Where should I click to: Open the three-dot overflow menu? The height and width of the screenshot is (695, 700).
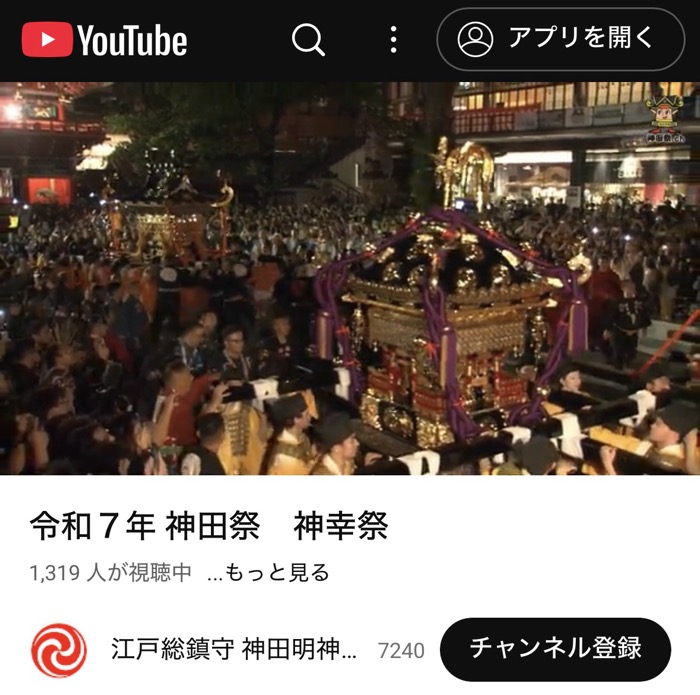tap(393, 40)
